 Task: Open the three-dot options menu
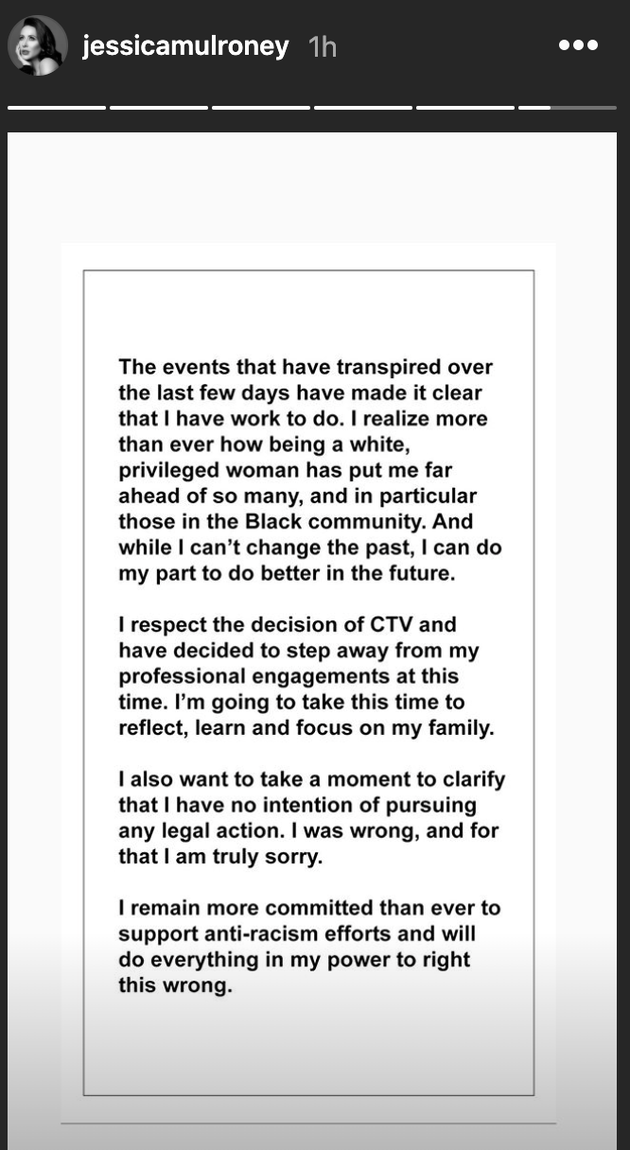(x=578, y=45)
